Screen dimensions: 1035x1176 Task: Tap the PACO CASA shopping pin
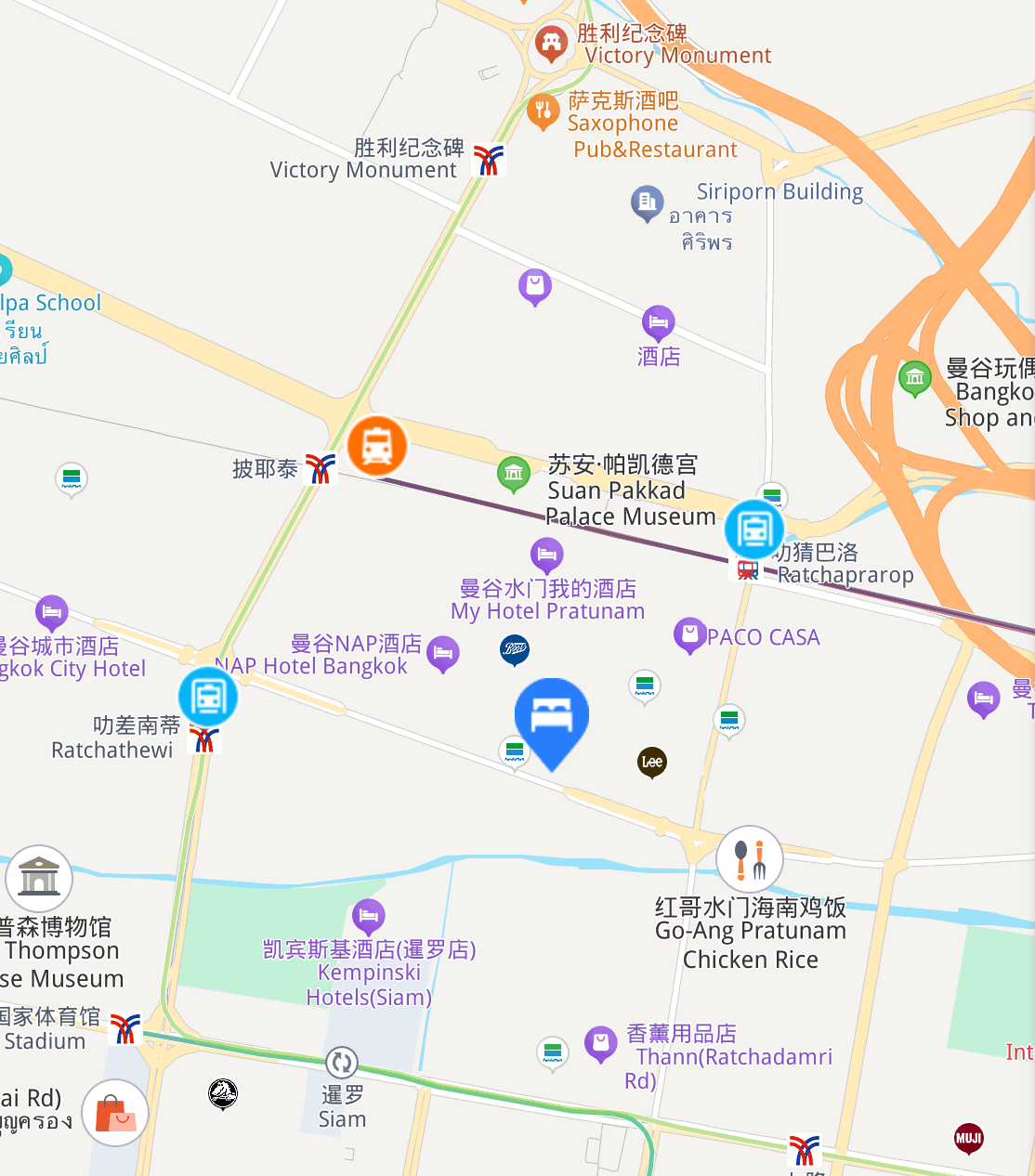689,634
